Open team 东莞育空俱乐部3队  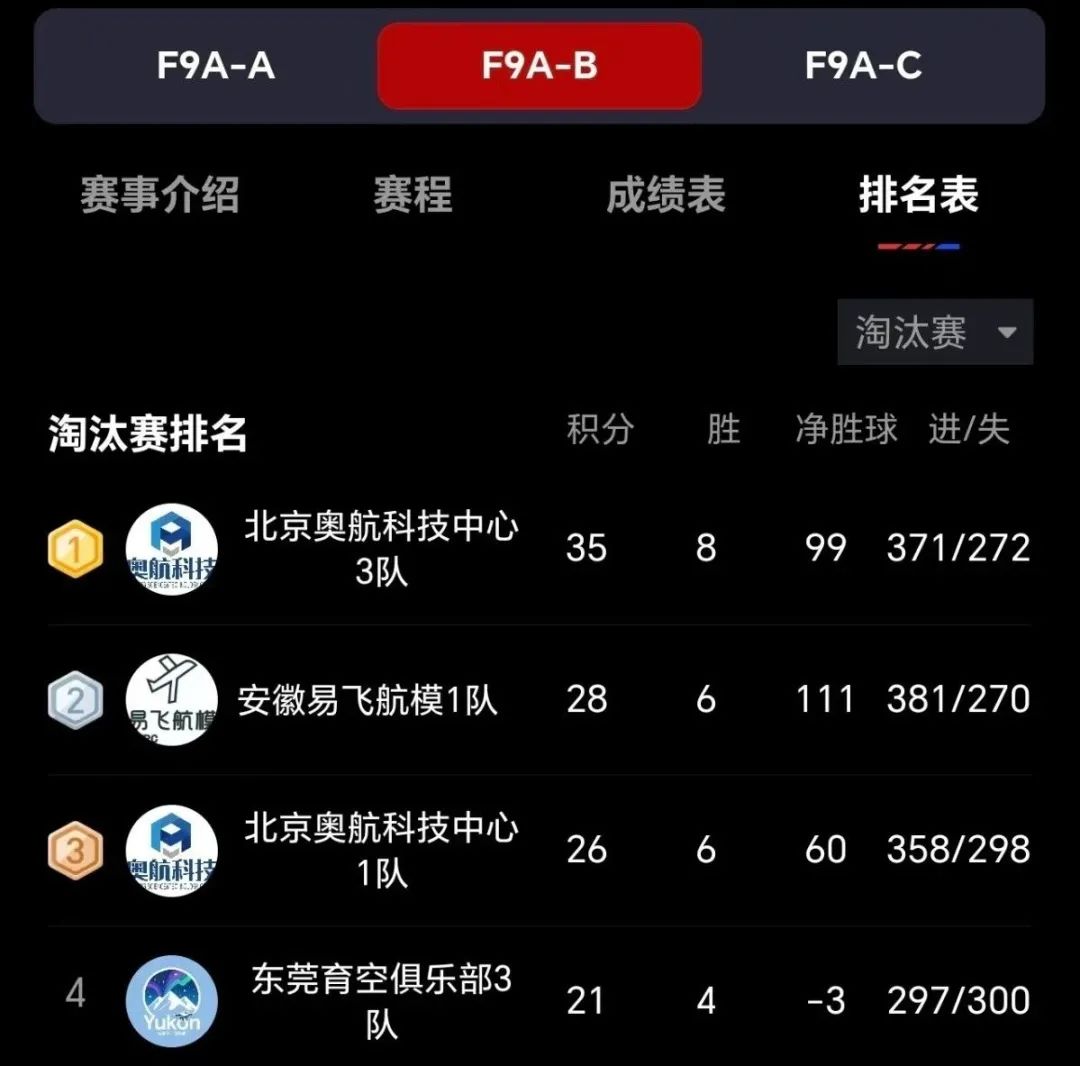[x=381, y=1000]
